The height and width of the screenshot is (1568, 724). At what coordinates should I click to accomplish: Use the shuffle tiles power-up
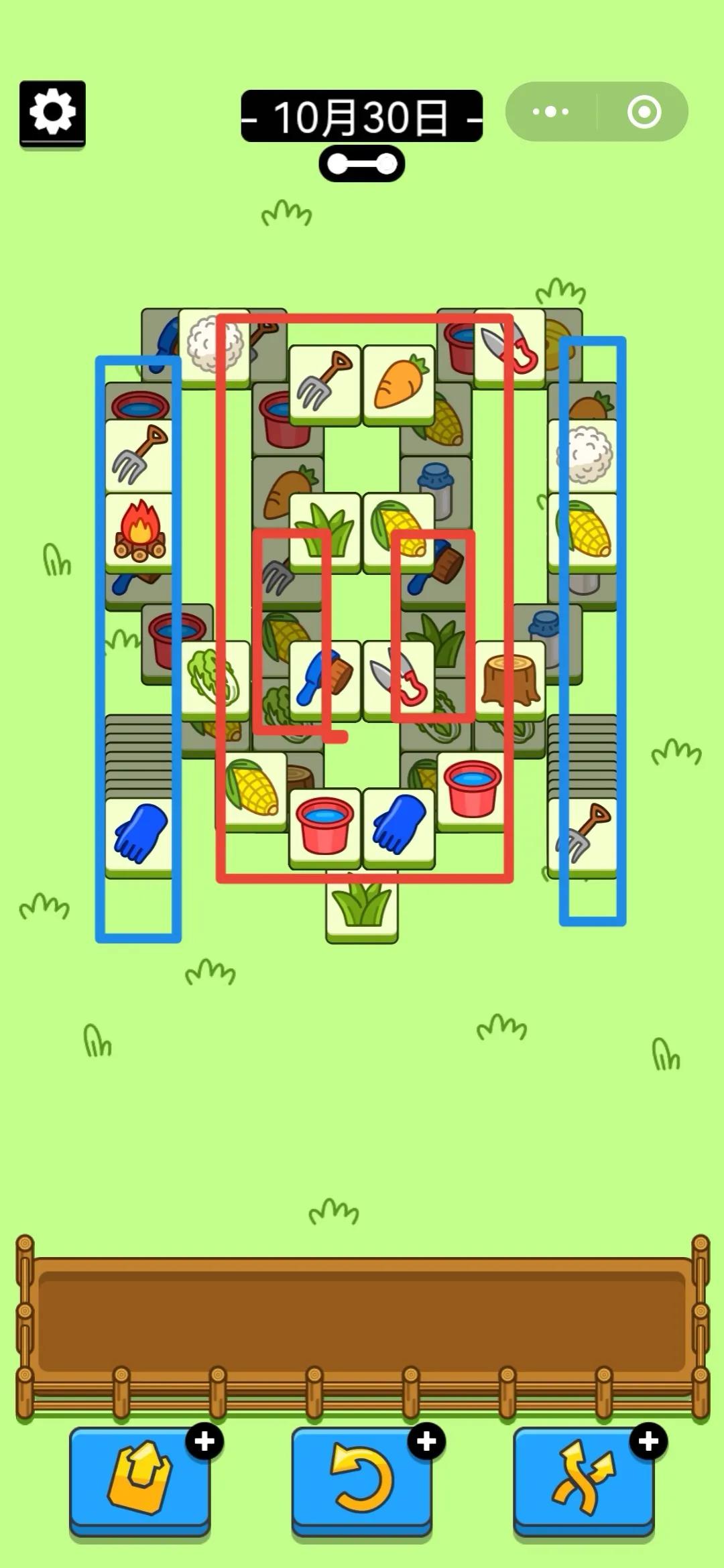pos(584,1480)
